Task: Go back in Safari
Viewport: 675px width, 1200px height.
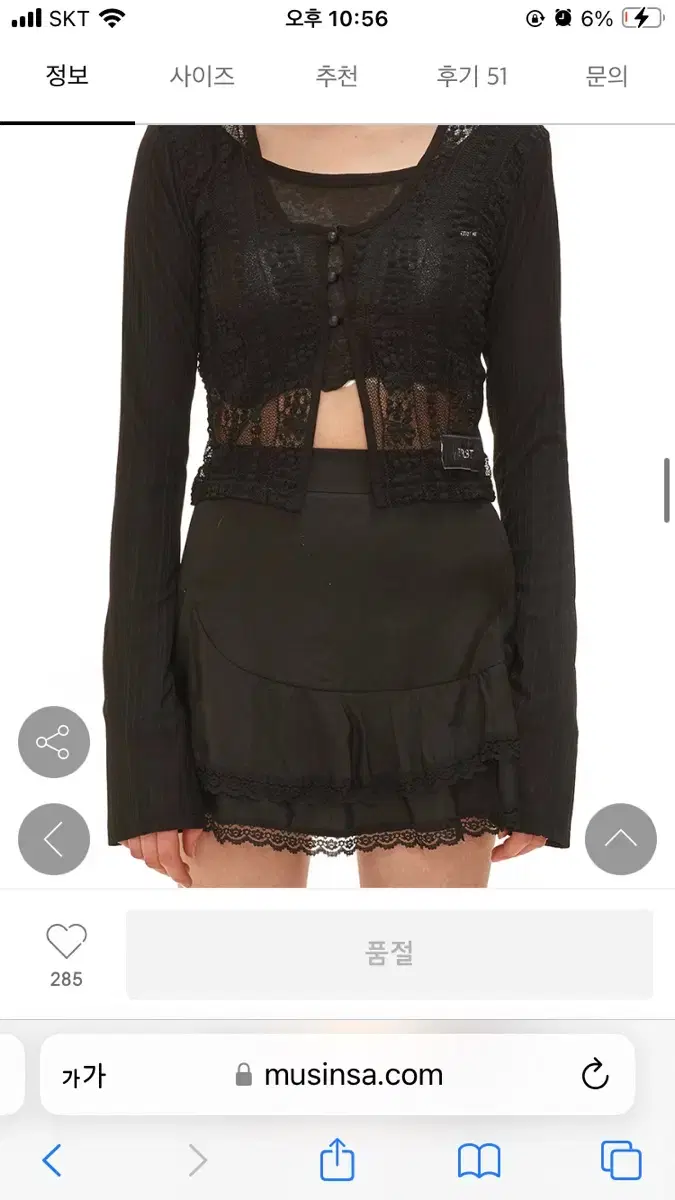Action: pos(52,1161)
